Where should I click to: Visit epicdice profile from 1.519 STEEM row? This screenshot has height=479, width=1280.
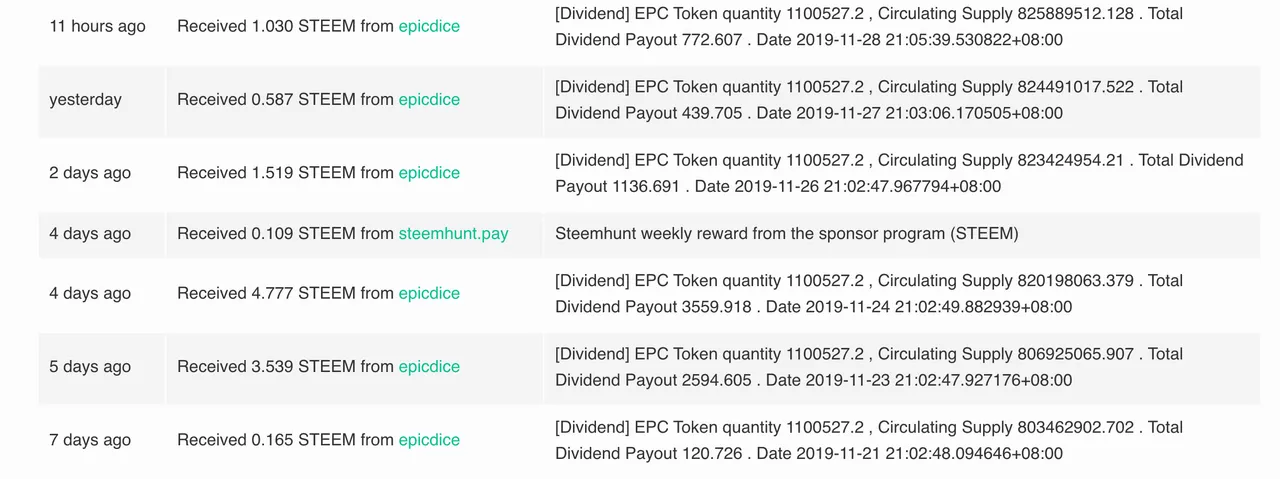click(x=429, y=173)
